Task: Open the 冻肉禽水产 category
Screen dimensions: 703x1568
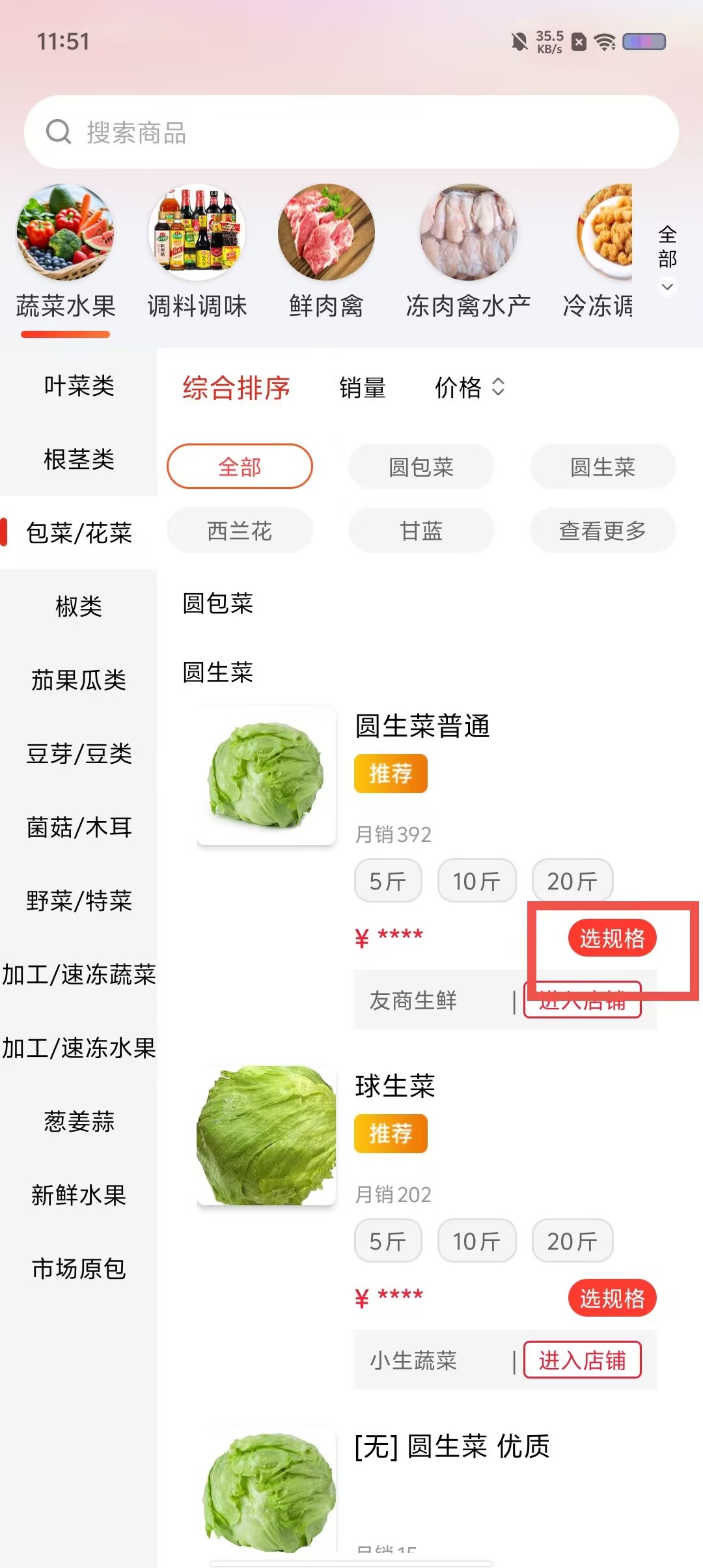Action: coord(468,251)
